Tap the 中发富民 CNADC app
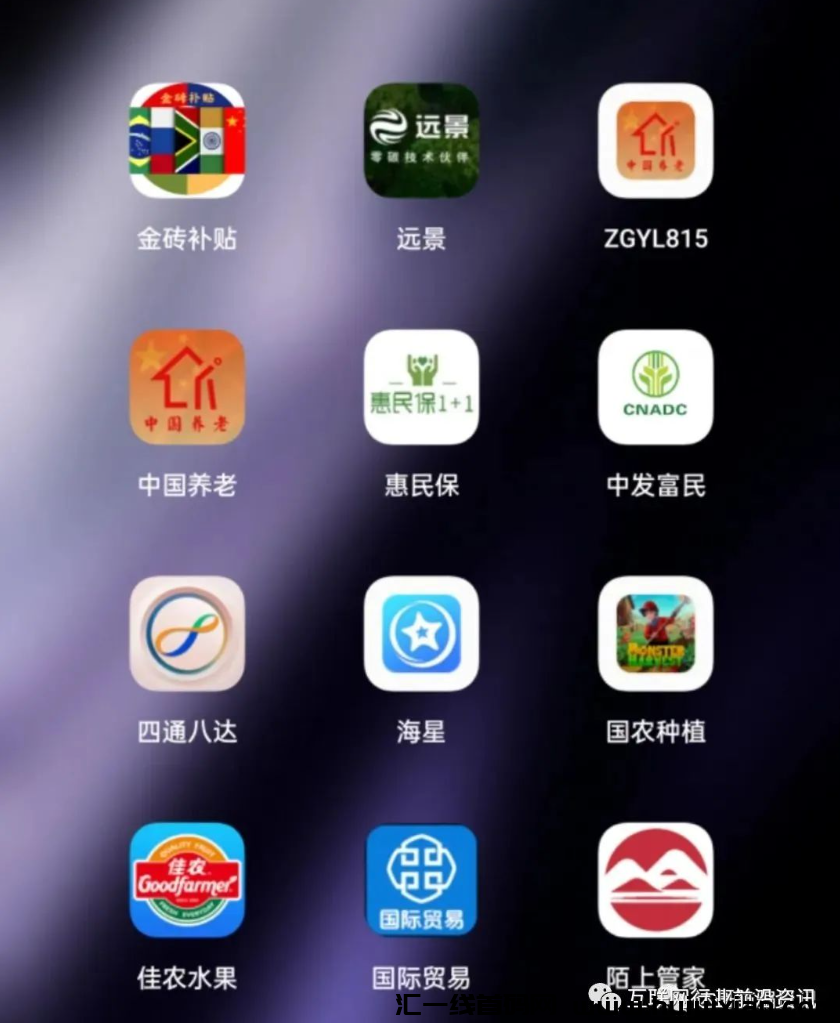Viewport: 840px width, 1023px height. click(x=655, y=387)
